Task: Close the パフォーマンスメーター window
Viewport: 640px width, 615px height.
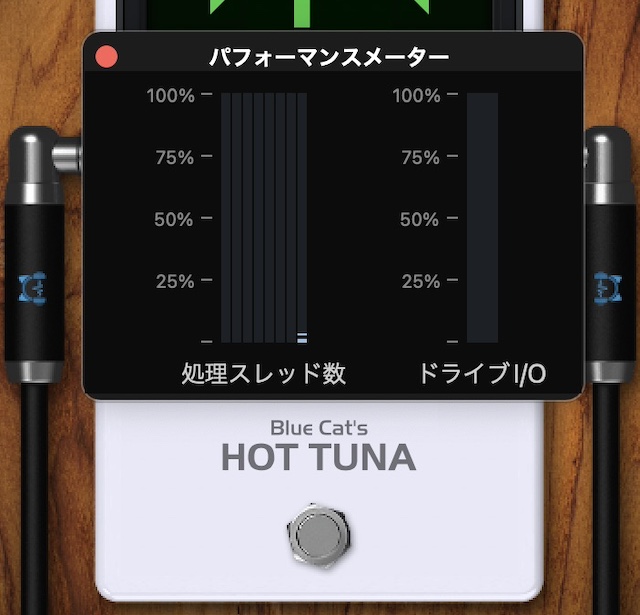Action: click(x=105, y=58)
